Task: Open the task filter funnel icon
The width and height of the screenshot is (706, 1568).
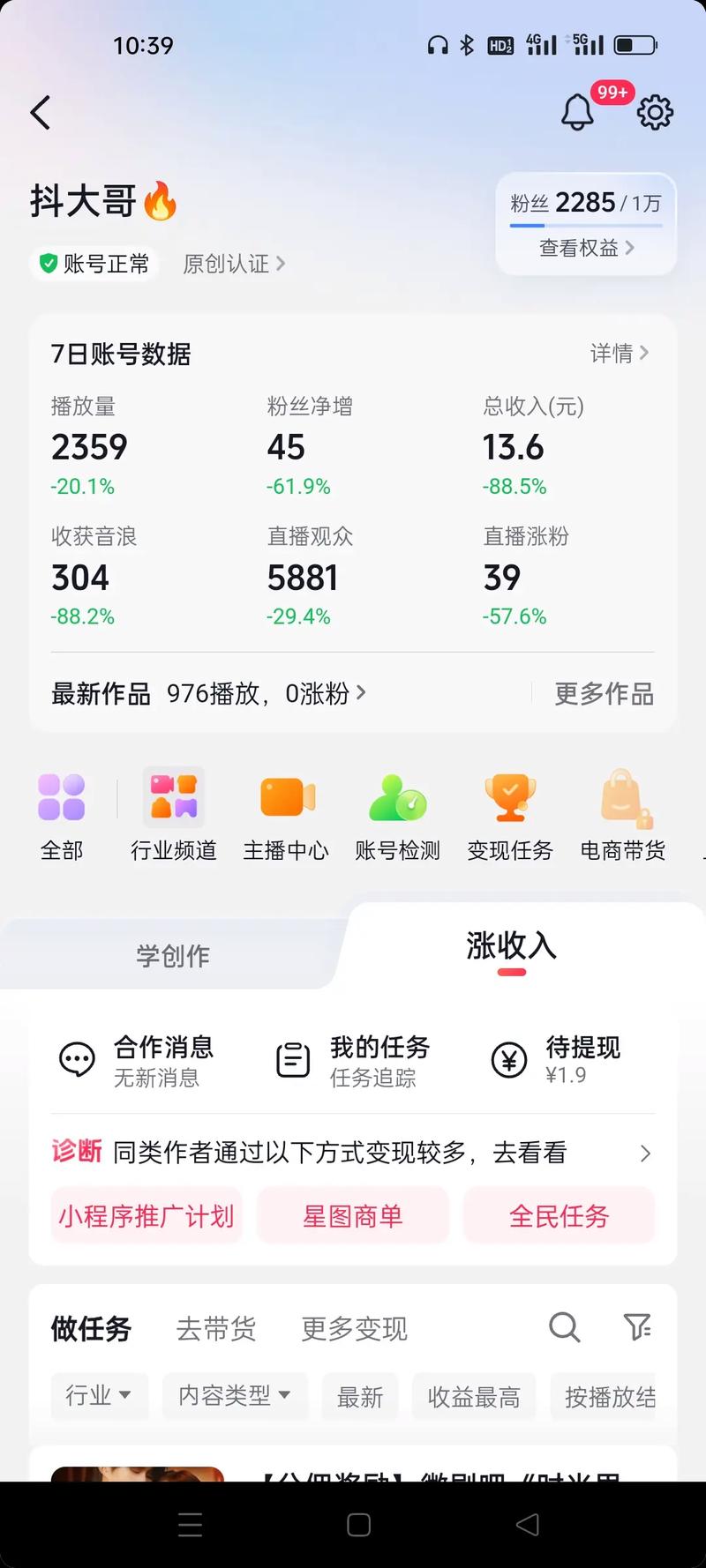Action: point(636,1326)
